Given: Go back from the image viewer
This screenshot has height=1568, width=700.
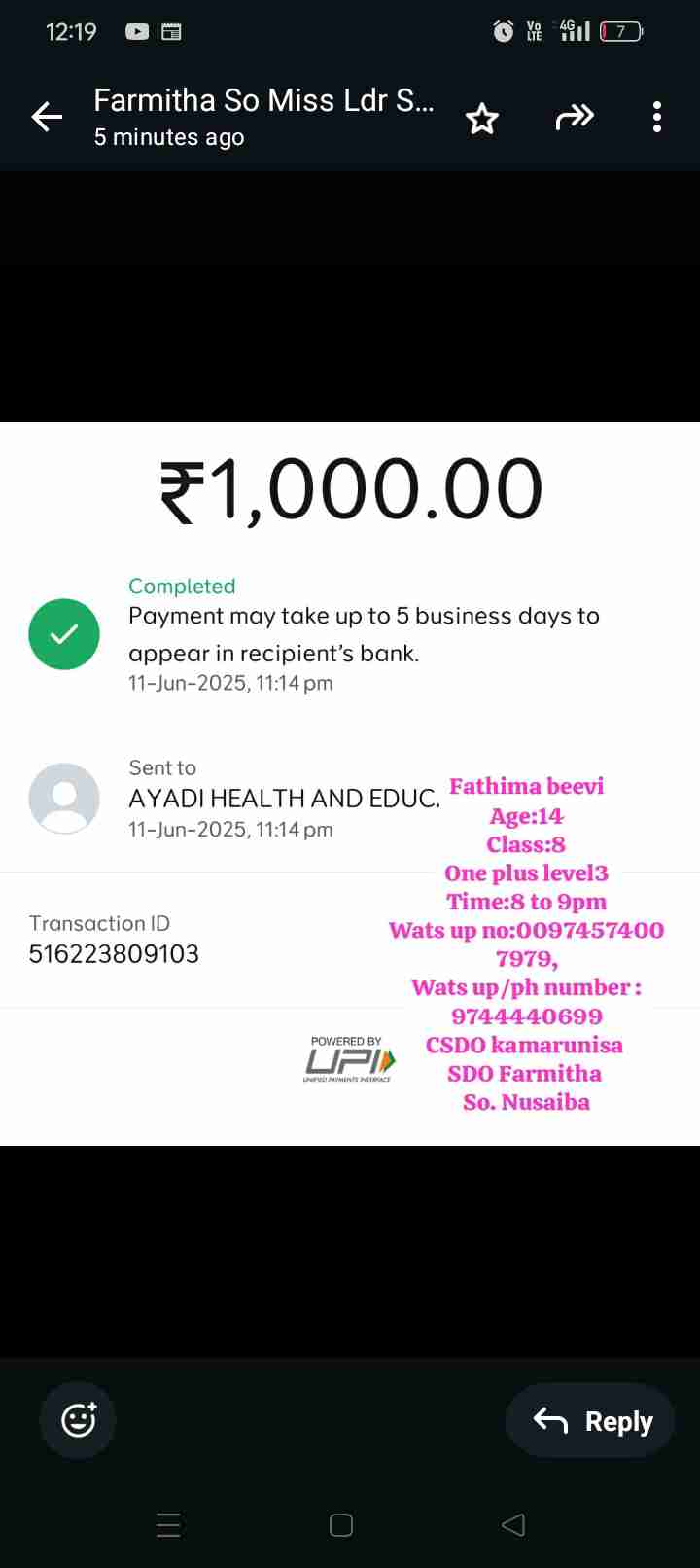Looking at the screenshot, I should click(x=47, y=118).
